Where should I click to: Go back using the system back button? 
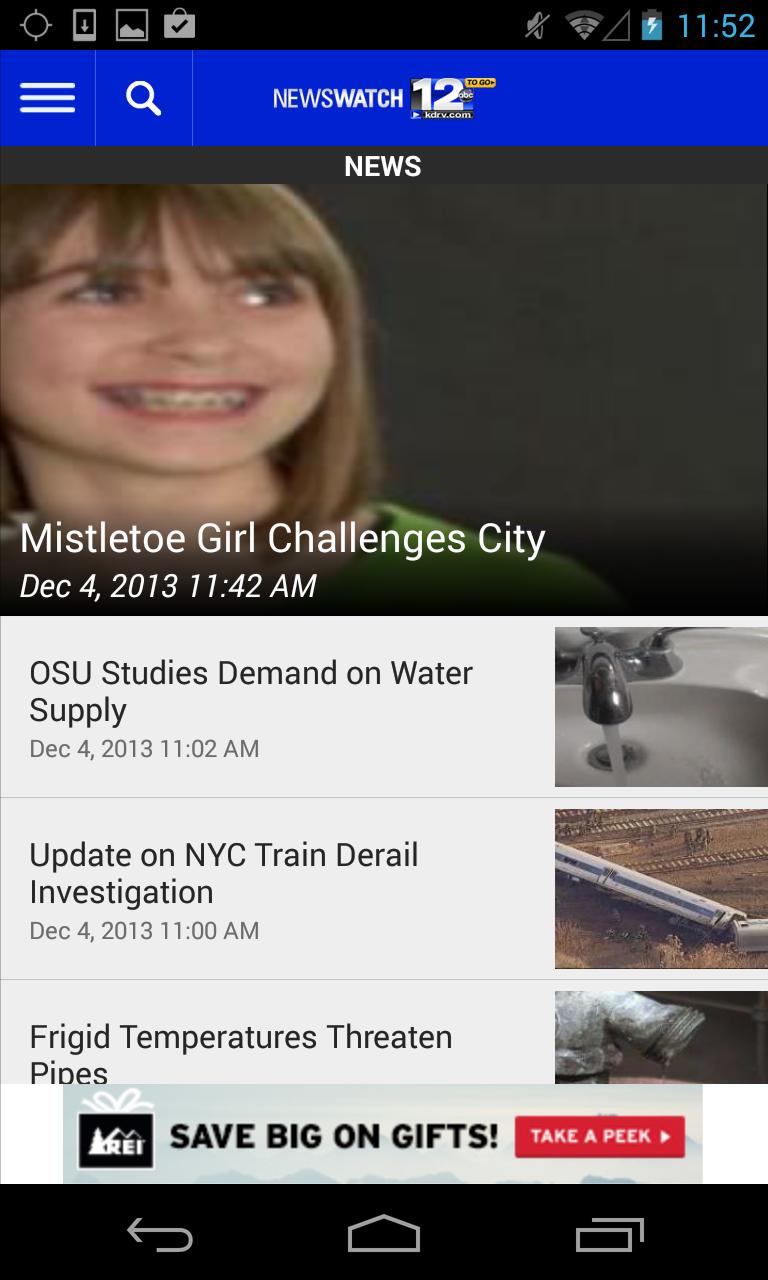tap(160, 1234)
